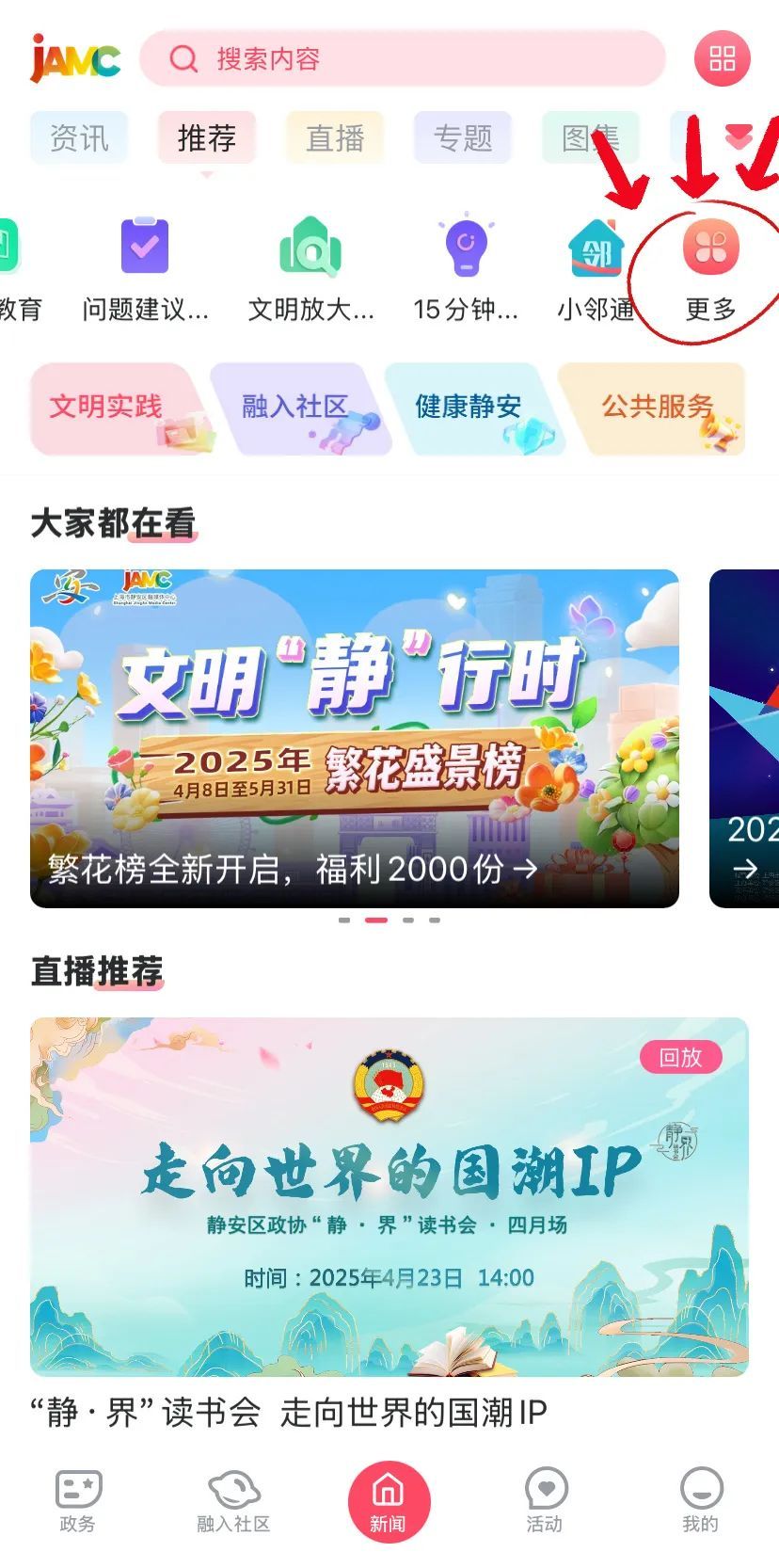
Task: Switch to the 资讯 tab
Action: coord(79,138)
